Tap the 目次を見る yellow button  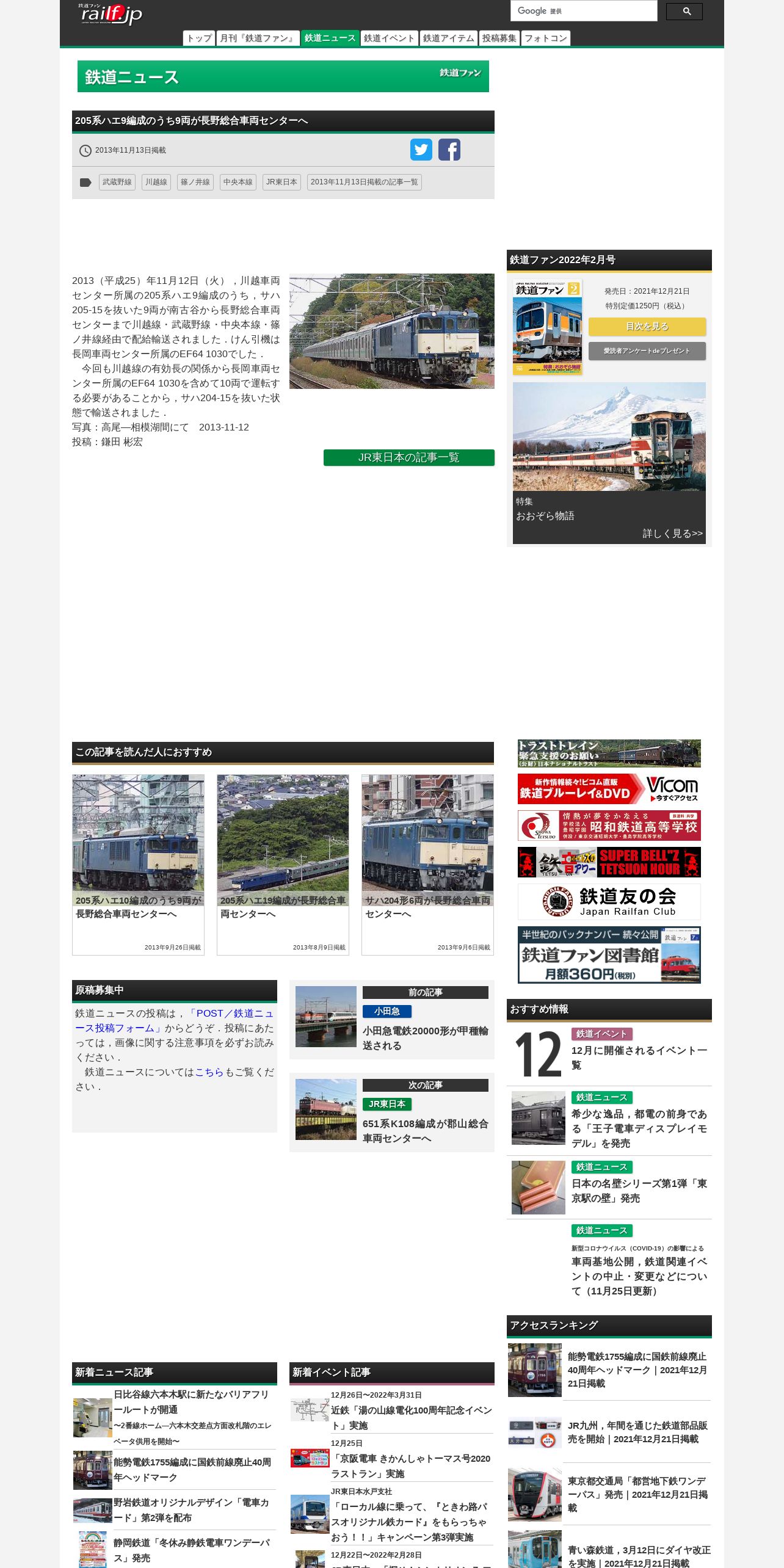coord(647,327)
